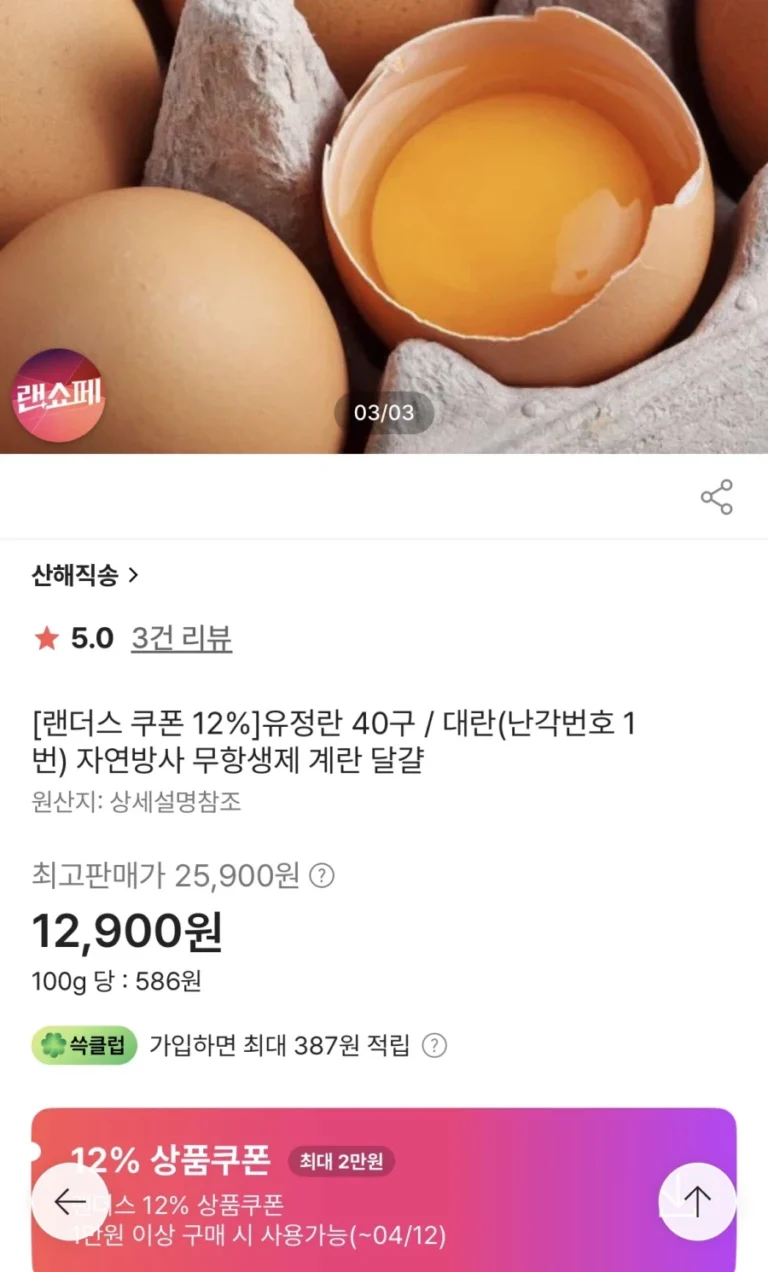Share this egg product
The width and height of the screenshot is (768, 1272).
point(716,497)
